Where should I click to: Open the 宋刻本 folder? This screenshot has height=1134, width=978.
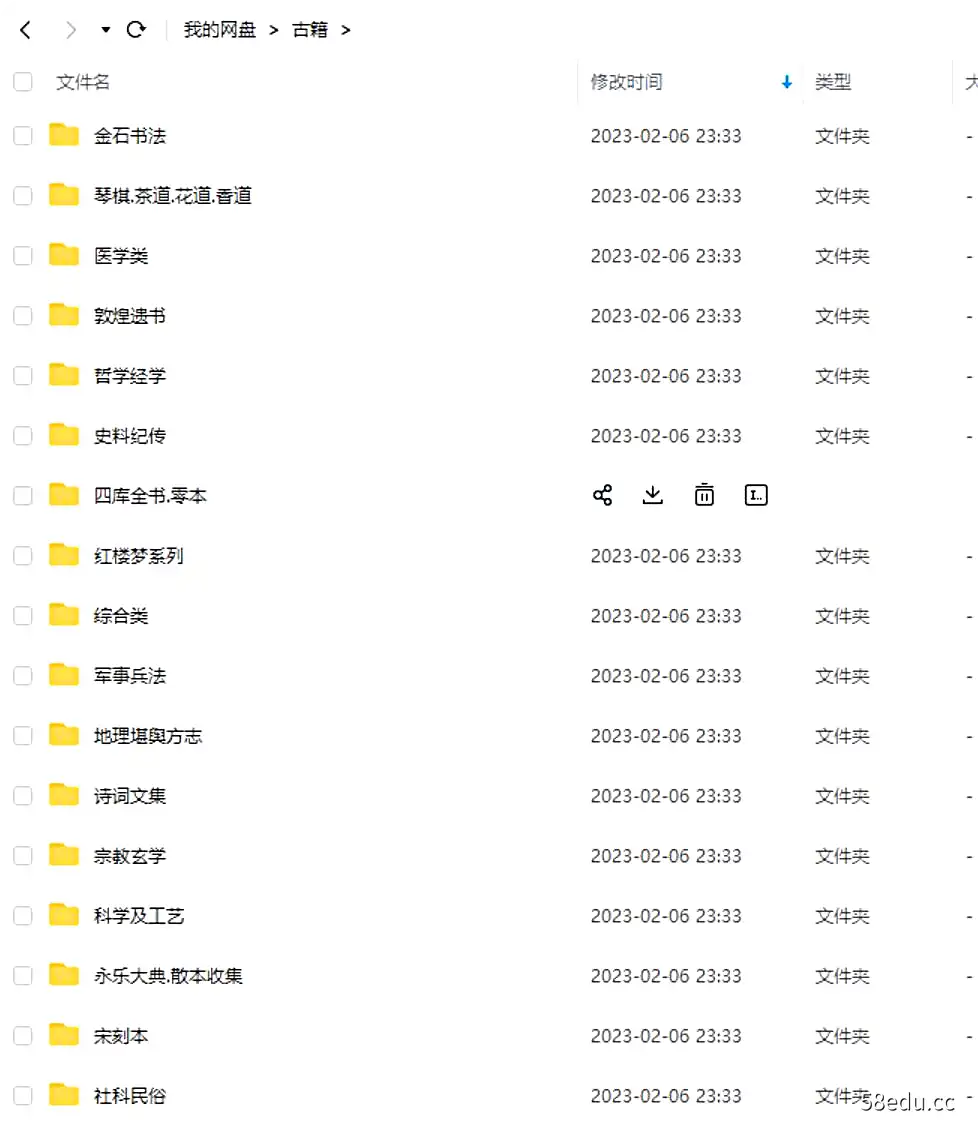121,1036
